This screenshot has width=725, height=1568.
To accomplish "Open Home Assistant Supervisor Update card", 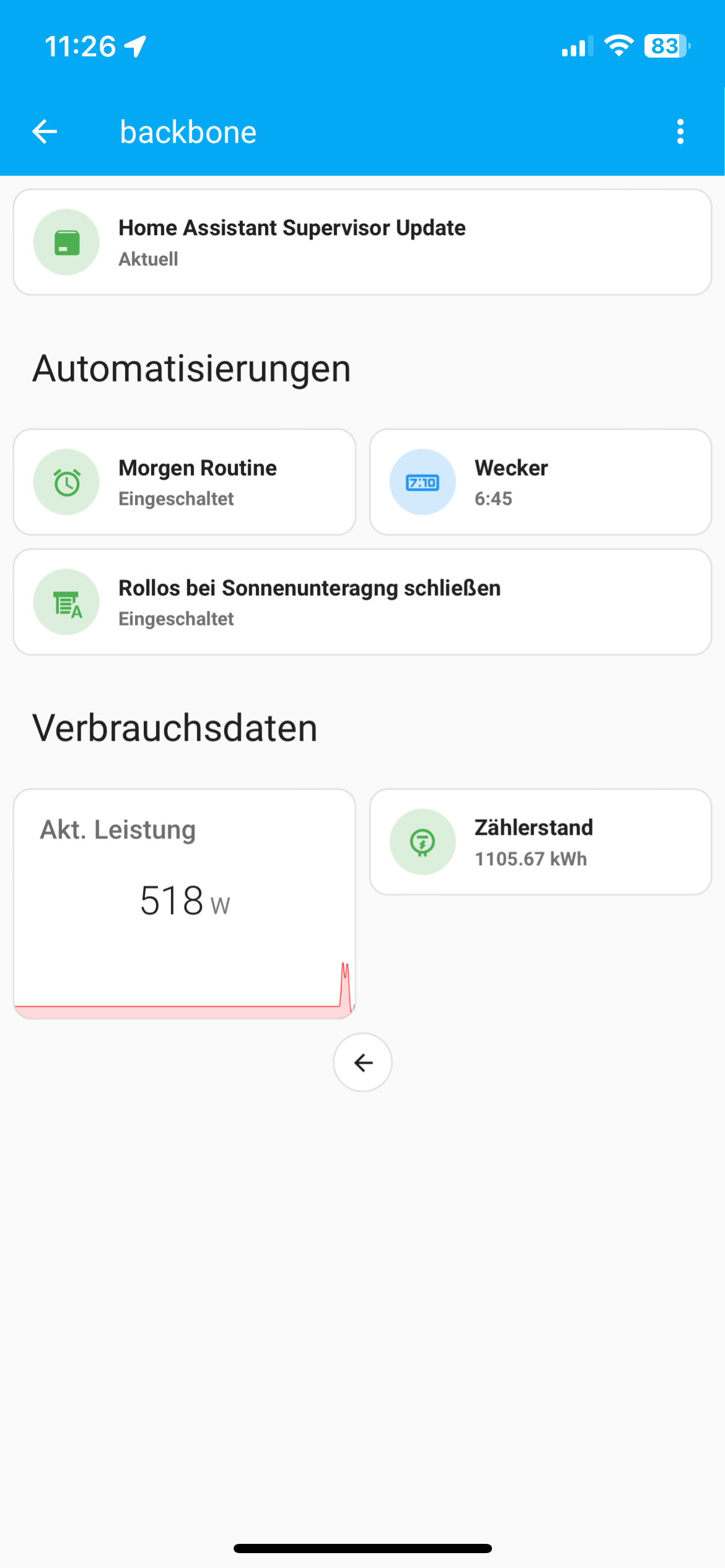I will (362, 242).
